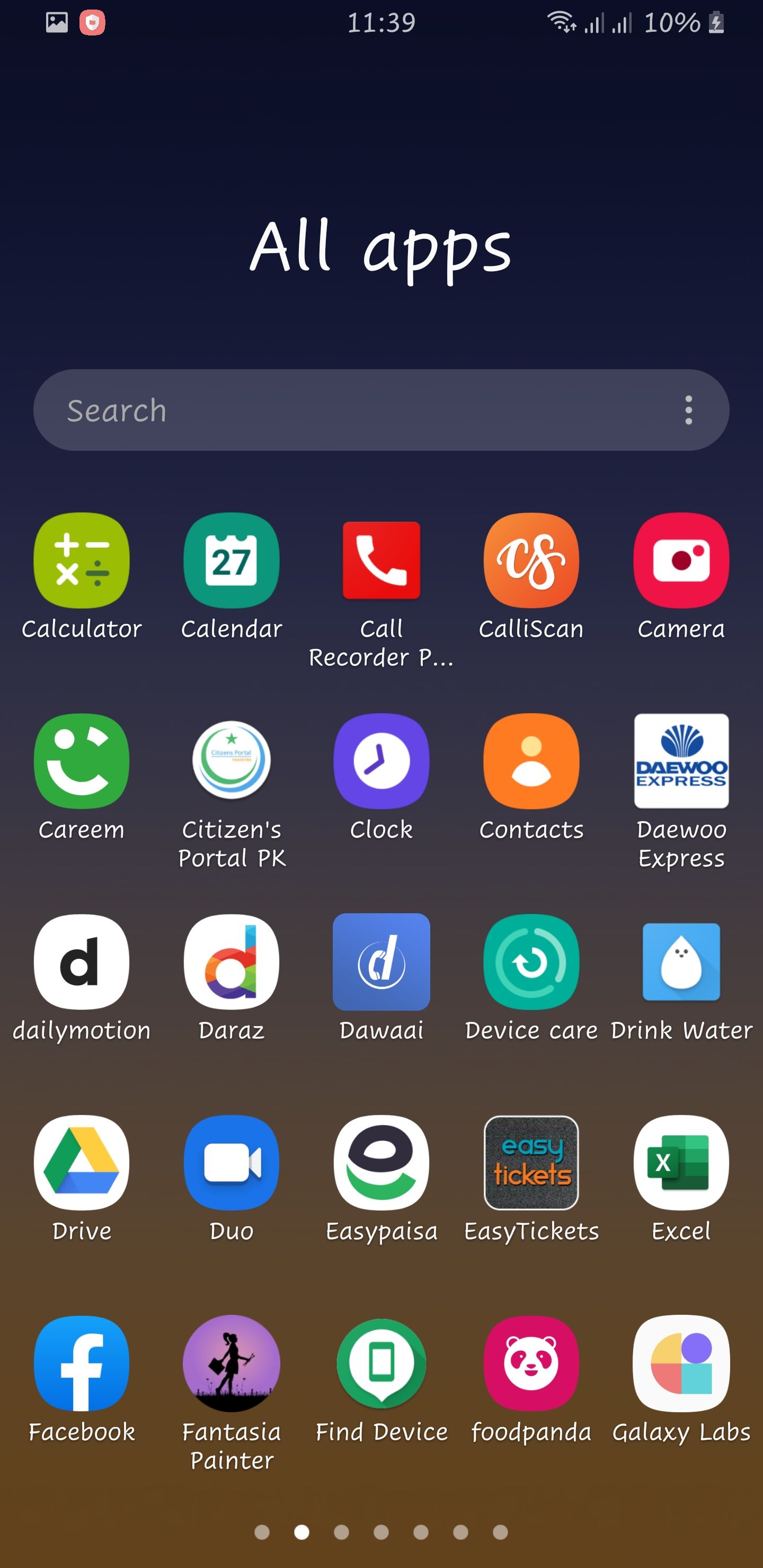
Task: Launch Contacts
Action: pyautogui.click(x=531, y=761)
